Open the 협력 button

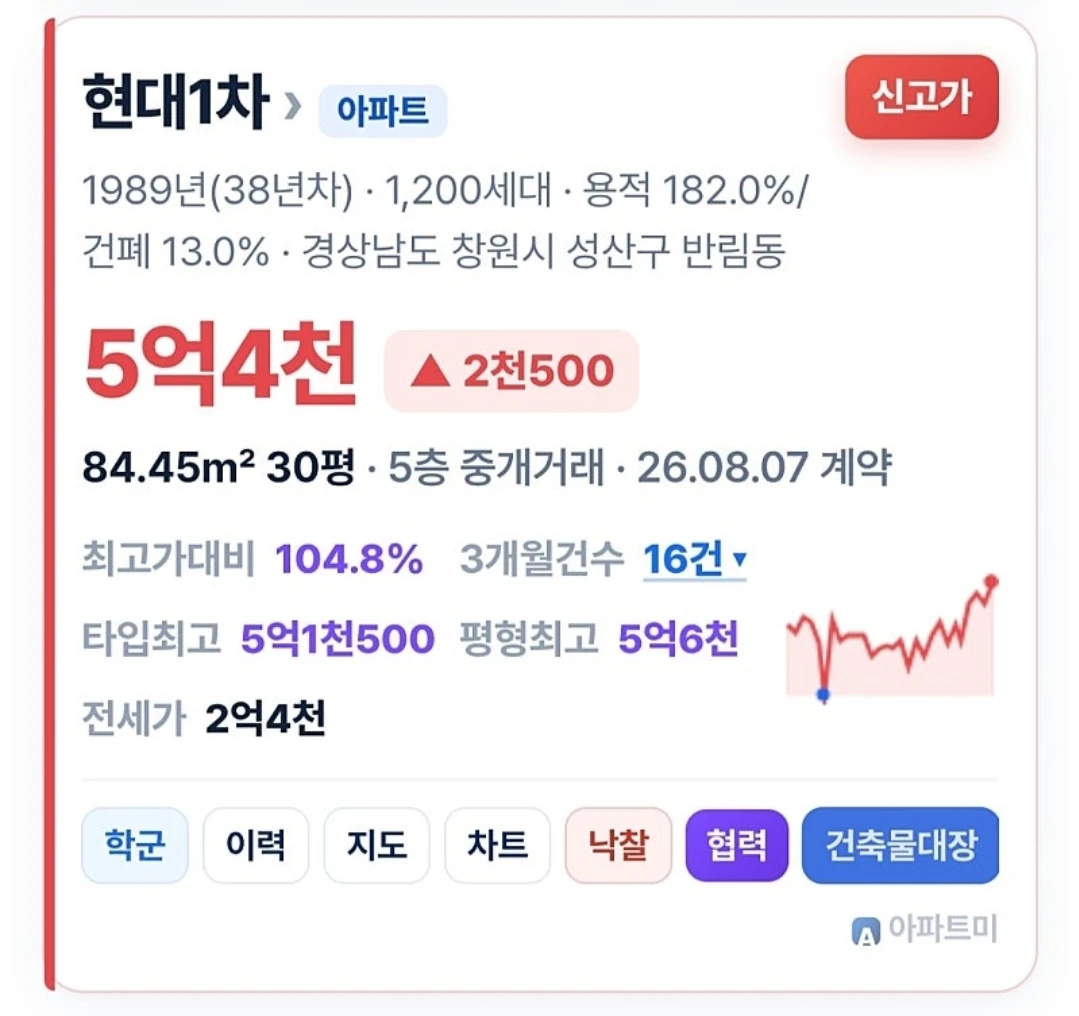(737, 845)
